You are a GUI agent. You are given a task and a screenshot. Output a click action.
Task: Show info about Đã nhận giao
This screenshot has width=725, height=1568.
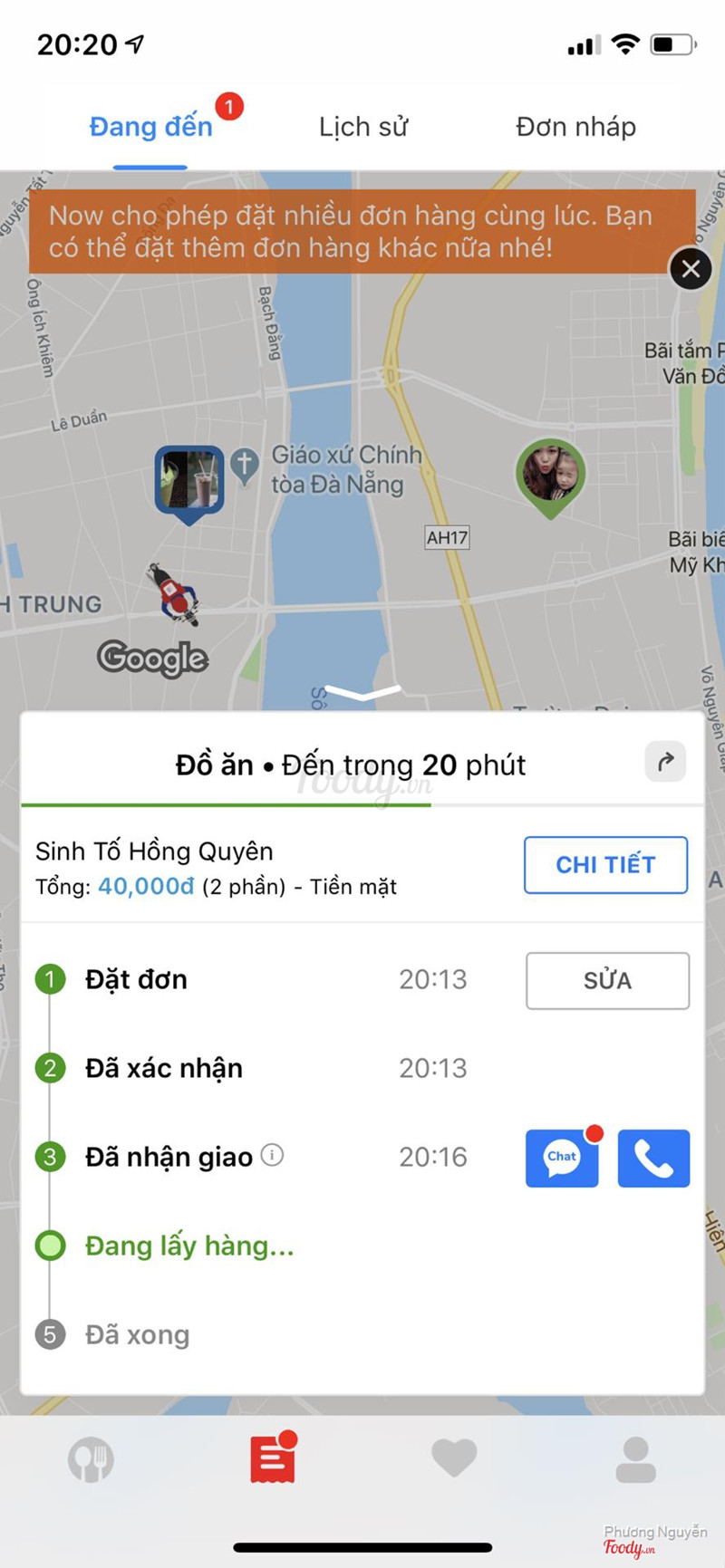(272, 1155)
